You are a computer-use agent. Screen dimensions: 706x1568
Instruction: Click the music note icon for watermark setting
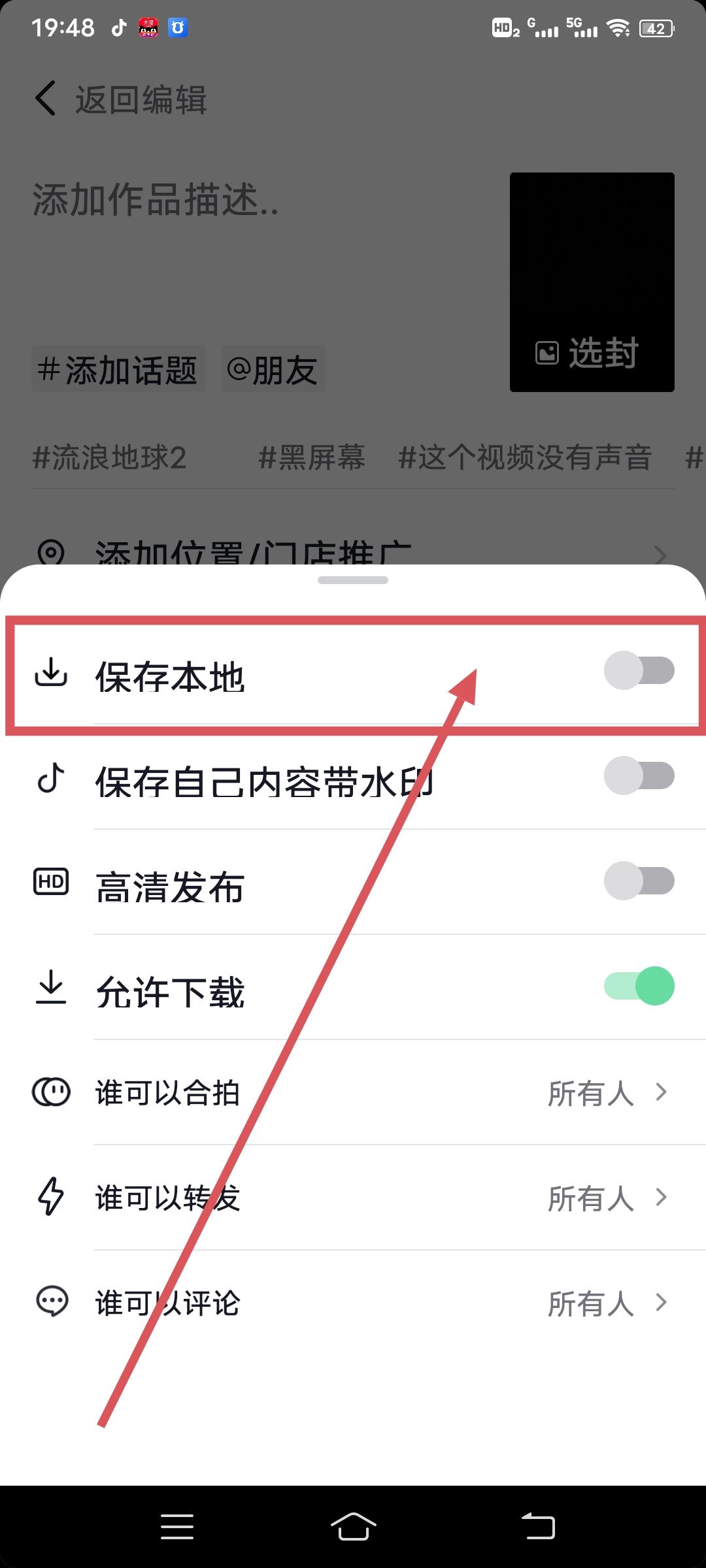tap(52, 779)
